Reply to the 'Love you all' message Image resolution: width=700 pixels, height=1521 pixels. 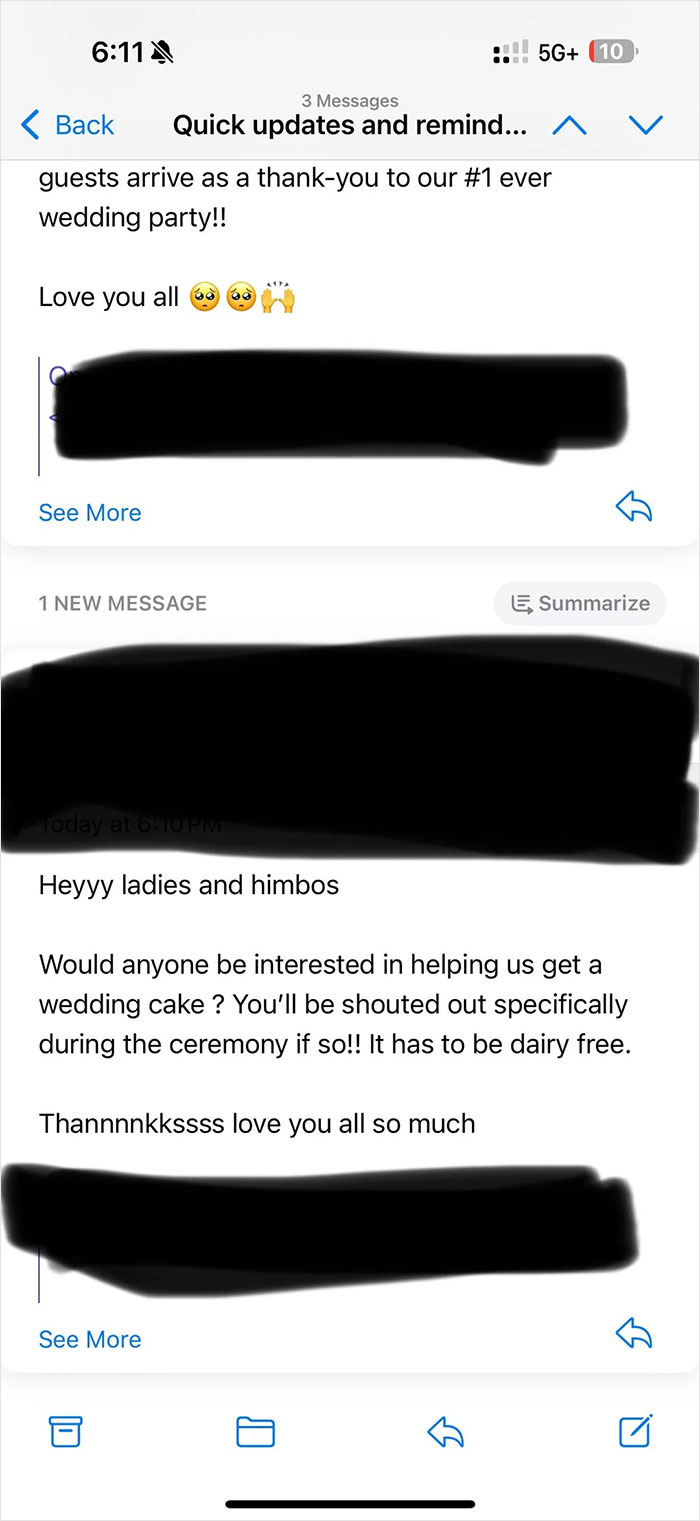click(x=634, y=510)
